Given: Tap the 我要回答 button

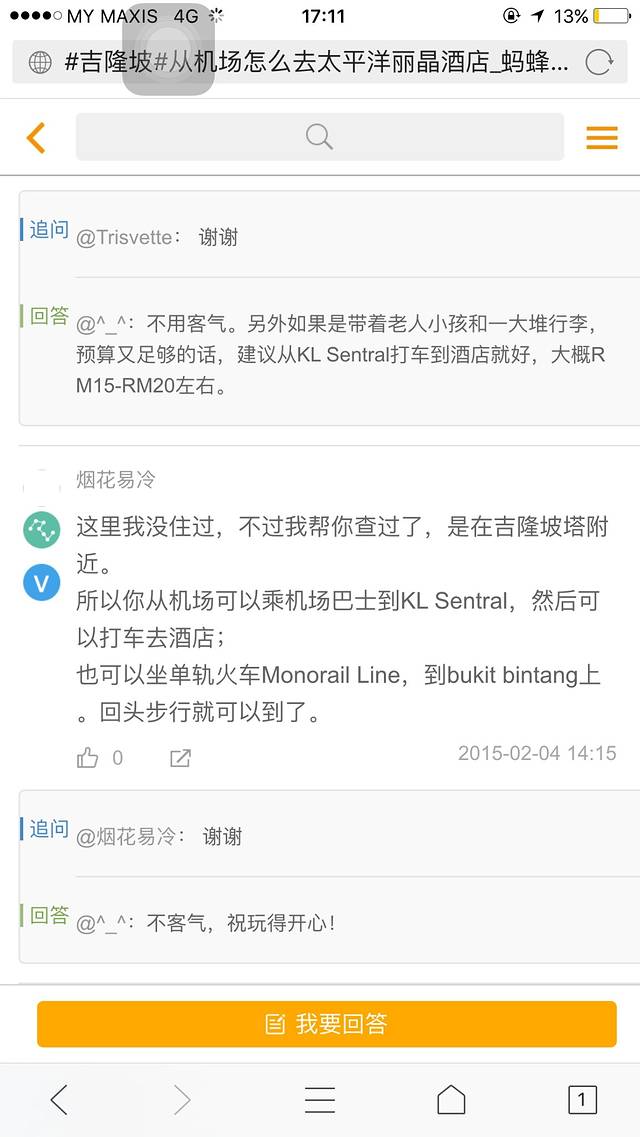Looking at the screenshot, I should (x=327, y=1024).
